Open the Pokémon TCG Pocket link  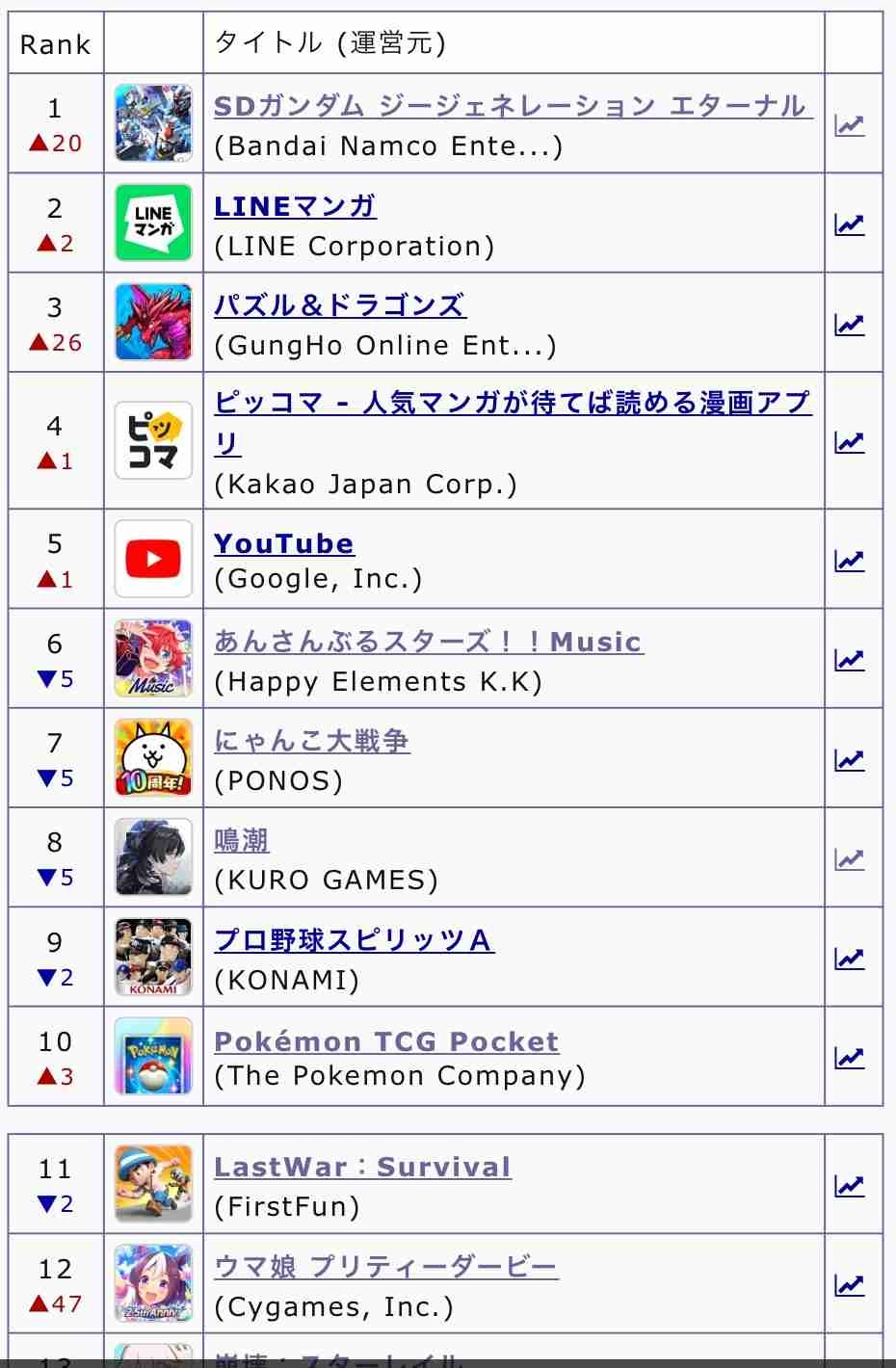click(385, 1041)
